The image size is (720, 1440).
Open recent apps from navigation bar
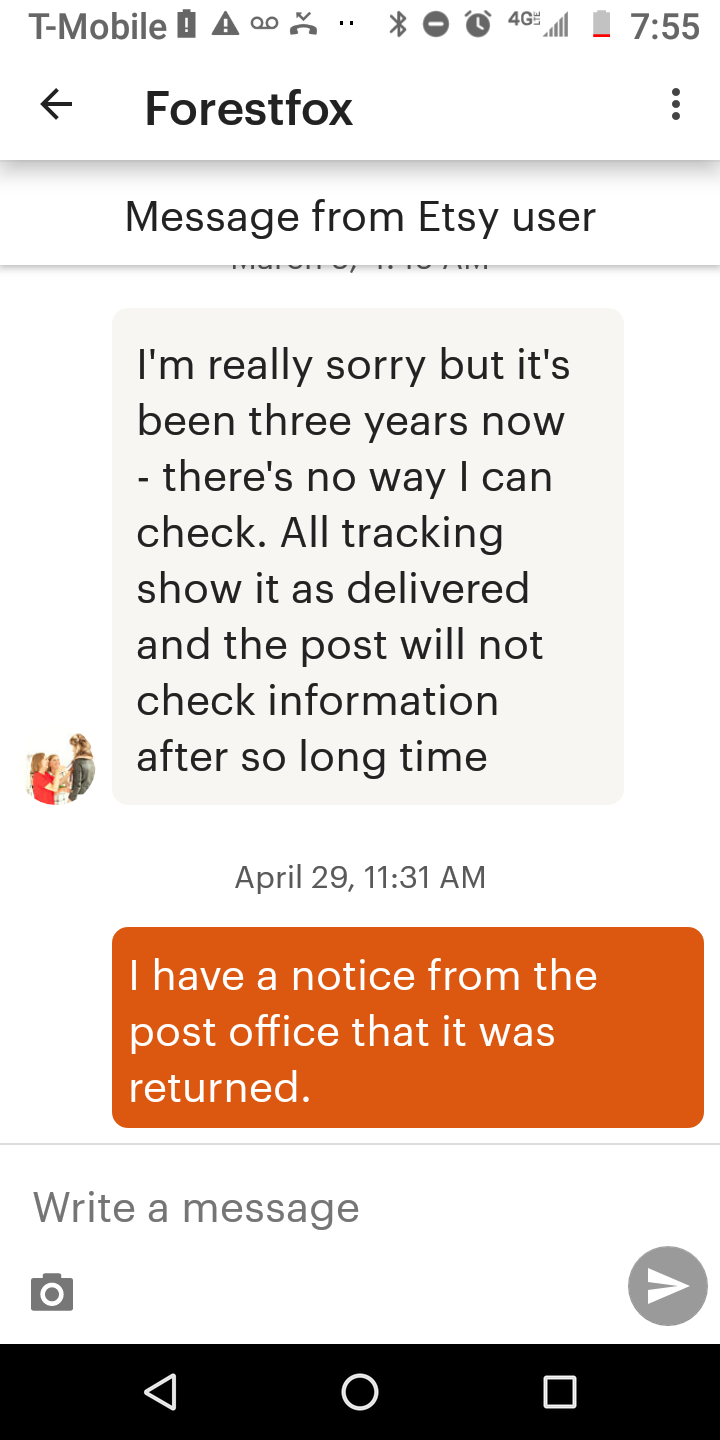(560, 1391)
